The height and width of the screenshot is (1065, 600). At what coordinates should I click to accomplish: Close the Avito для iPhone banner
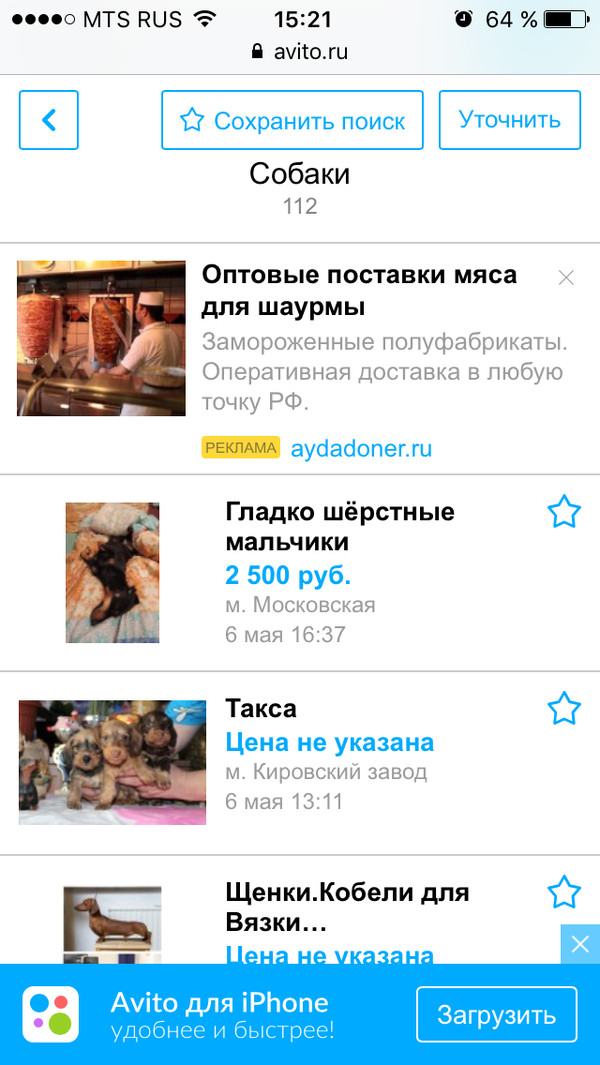[580, 943]
